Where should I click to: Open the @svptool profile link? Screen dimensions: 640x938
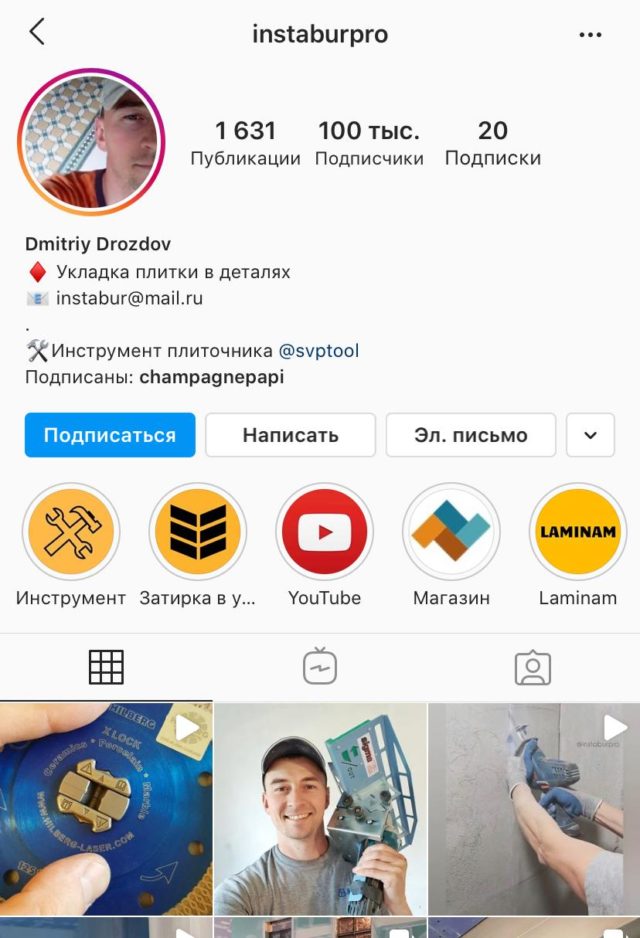click(318, 351)
